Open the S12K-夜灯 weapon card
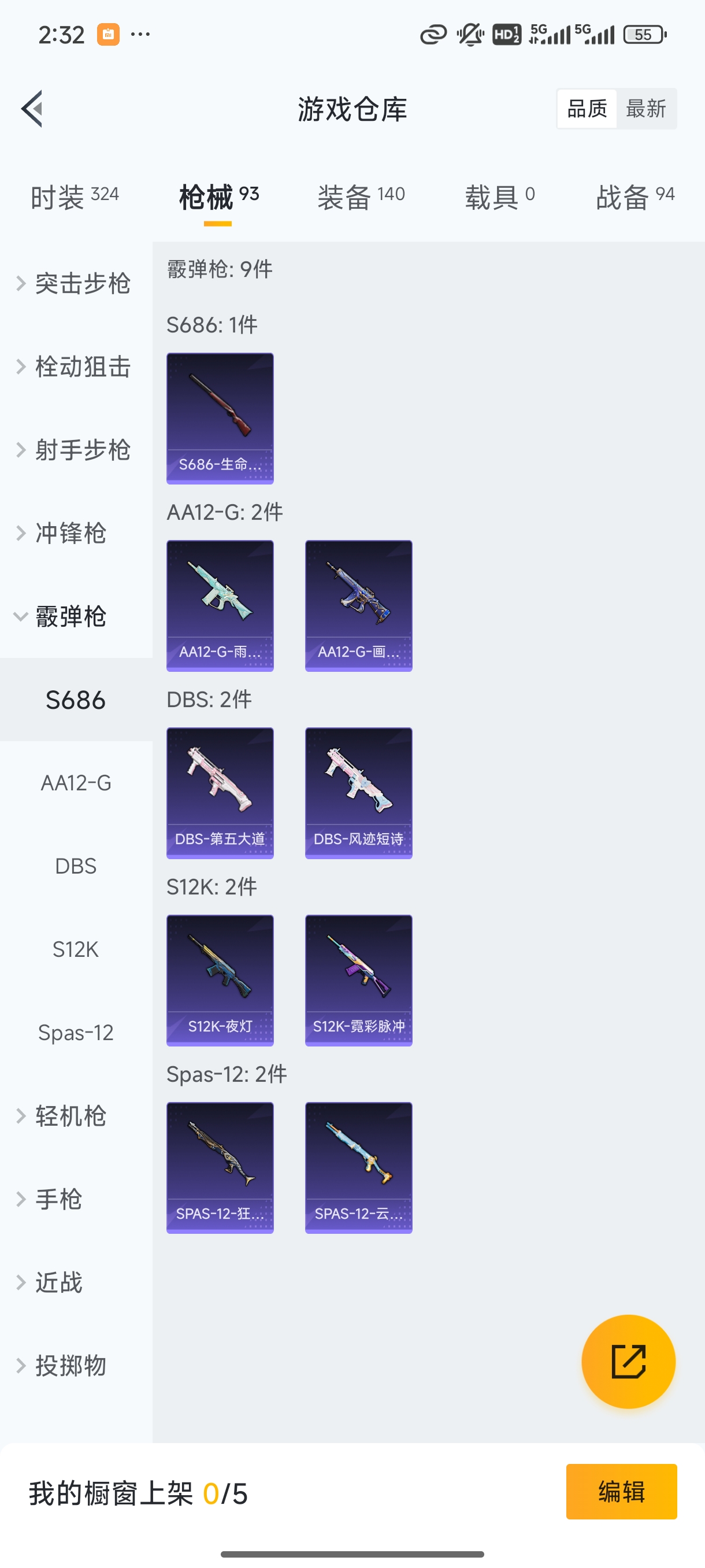Image resolution: width=705 pixels, height=1568 pixels. click(220, 981)
